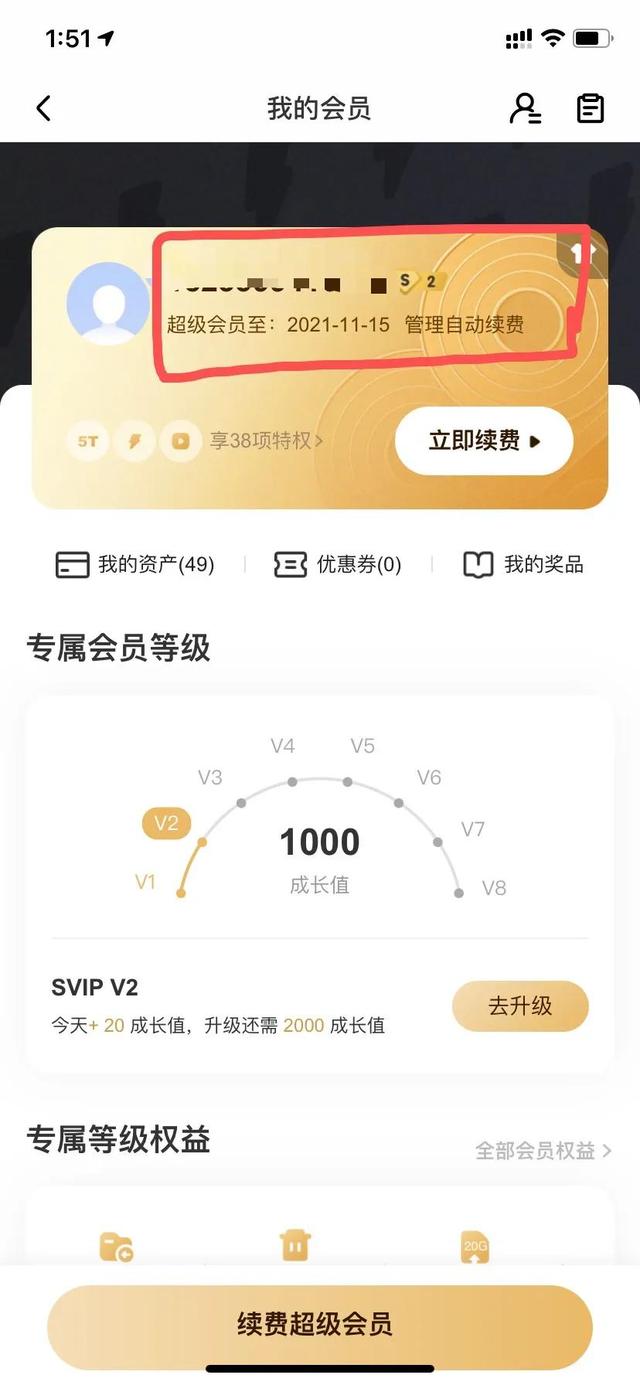Open the profile avatar on the member card

[x=107, y=304]
